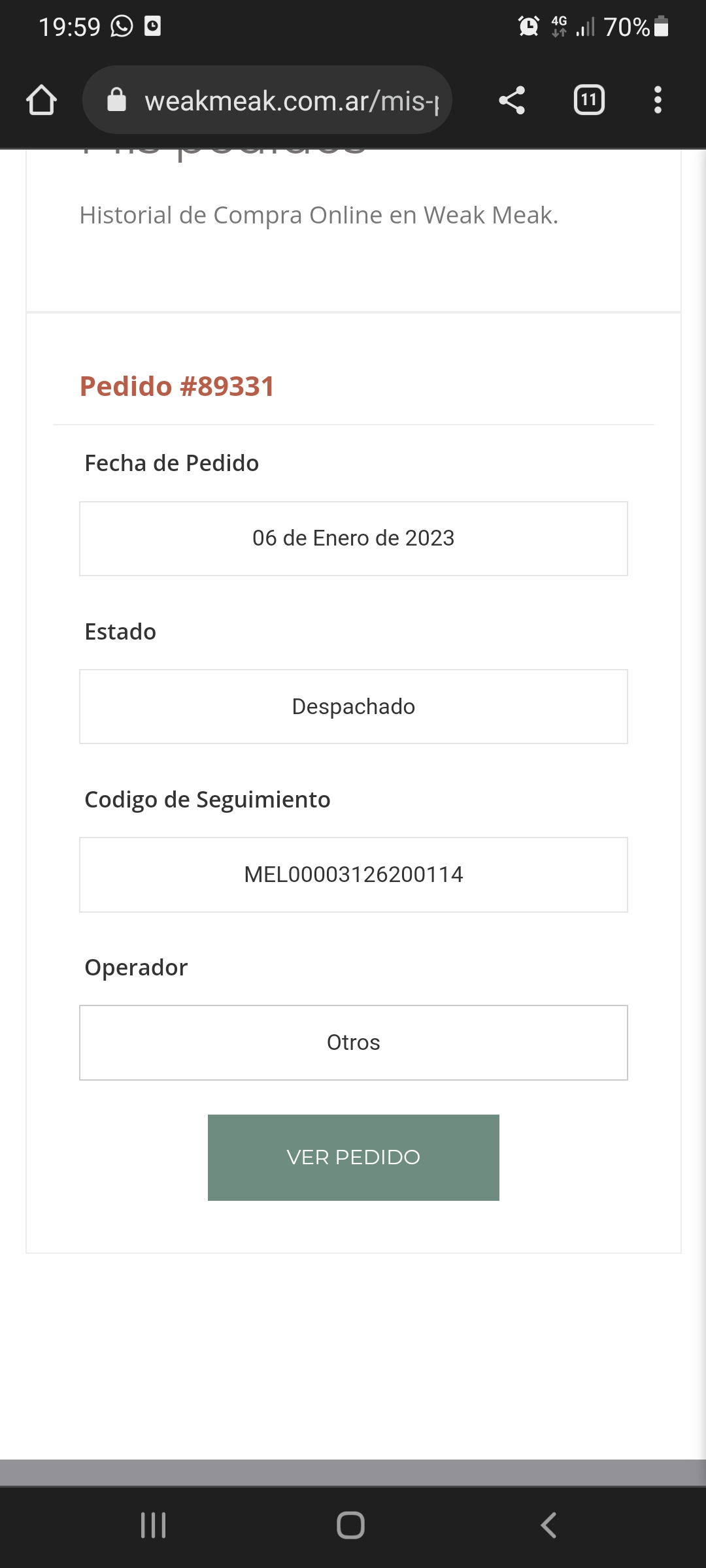
Task: Open order link Pedido #89331
Action: click(x=176, y=386)
